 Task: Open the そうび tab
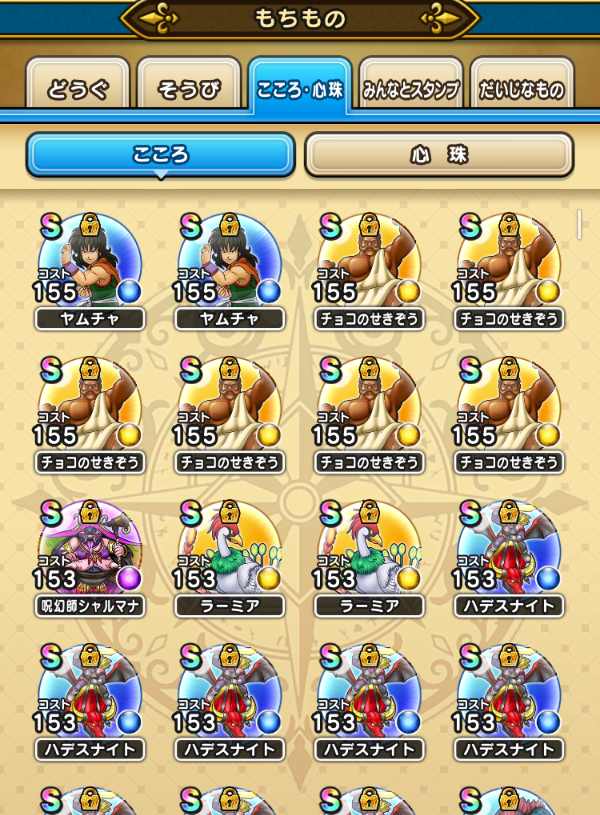[189, 88]
